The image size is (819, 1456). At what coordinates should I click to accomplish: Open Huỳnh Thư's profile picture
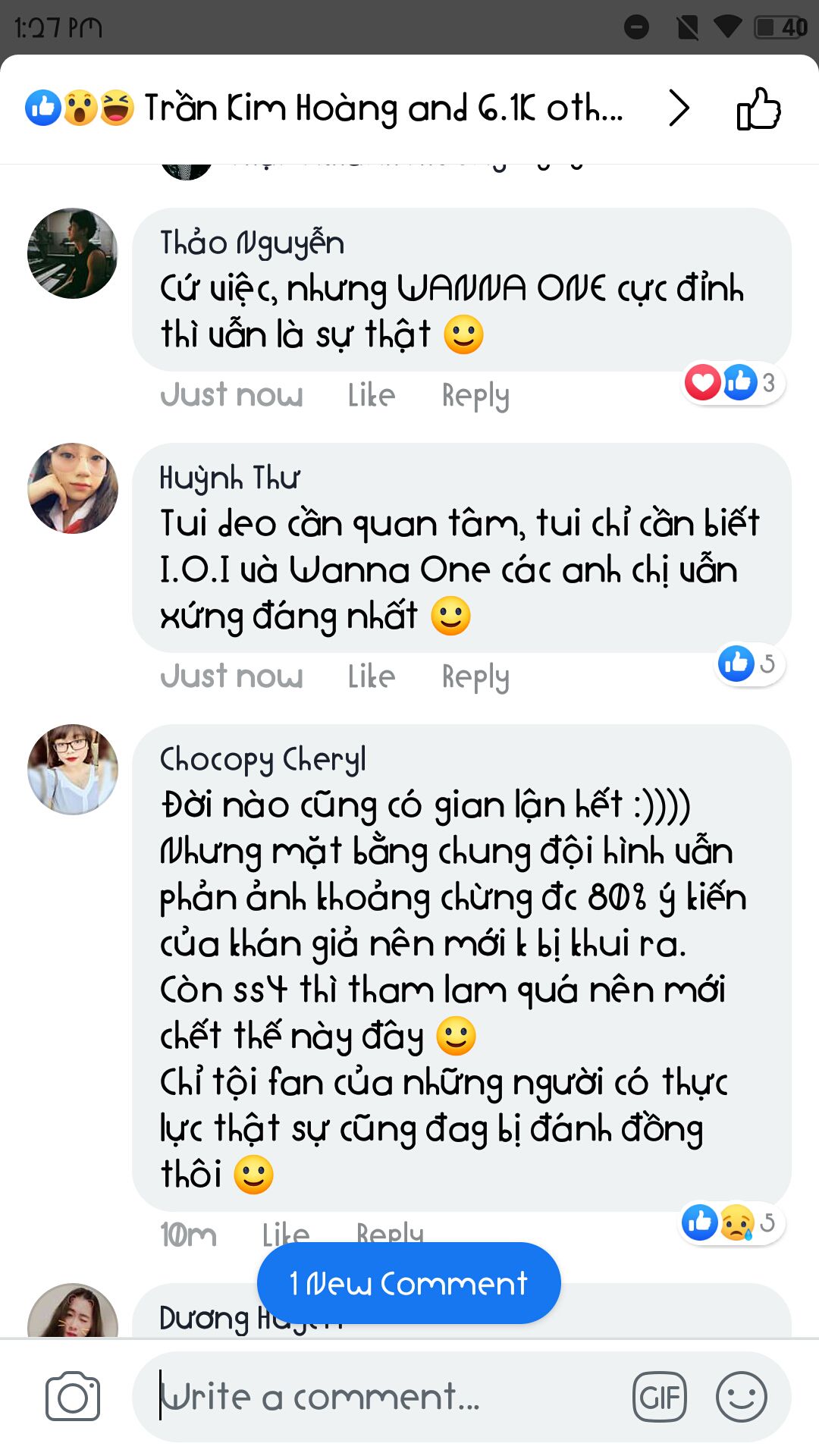pos(73,488)
